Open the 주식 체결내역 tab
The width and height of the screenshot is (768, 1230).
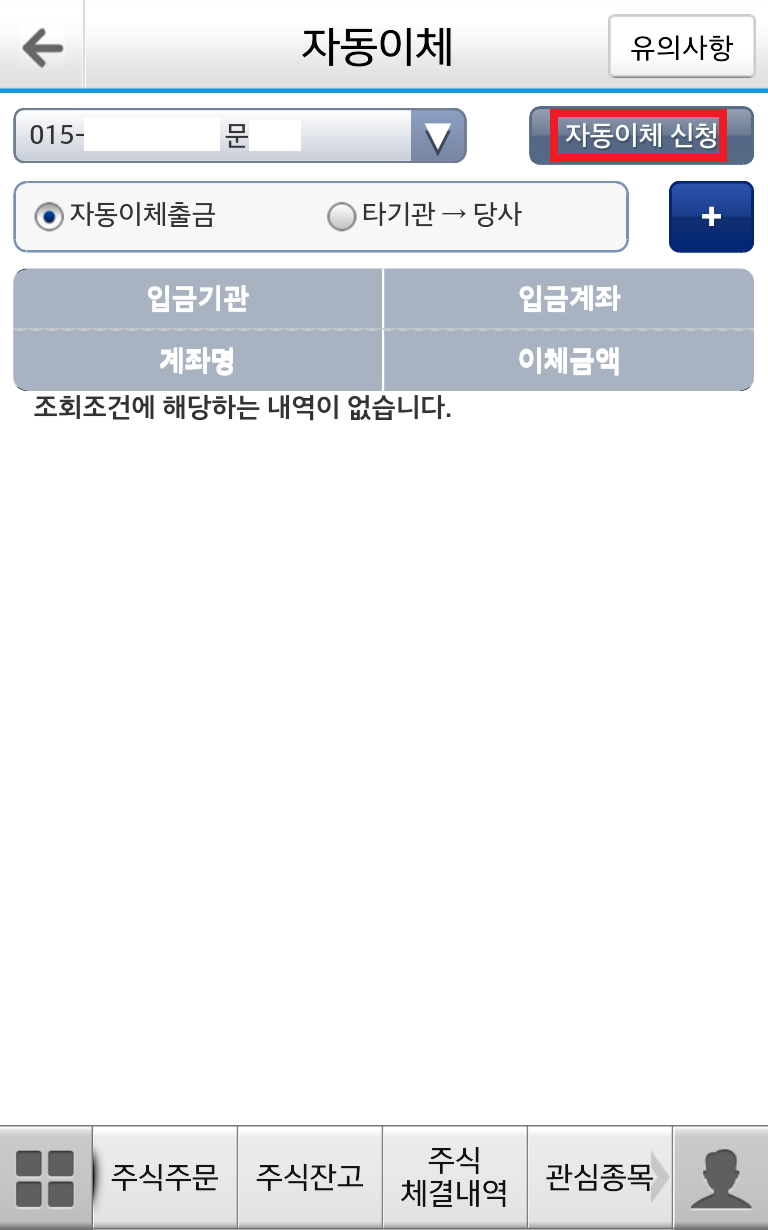[x=455, y=1178]
